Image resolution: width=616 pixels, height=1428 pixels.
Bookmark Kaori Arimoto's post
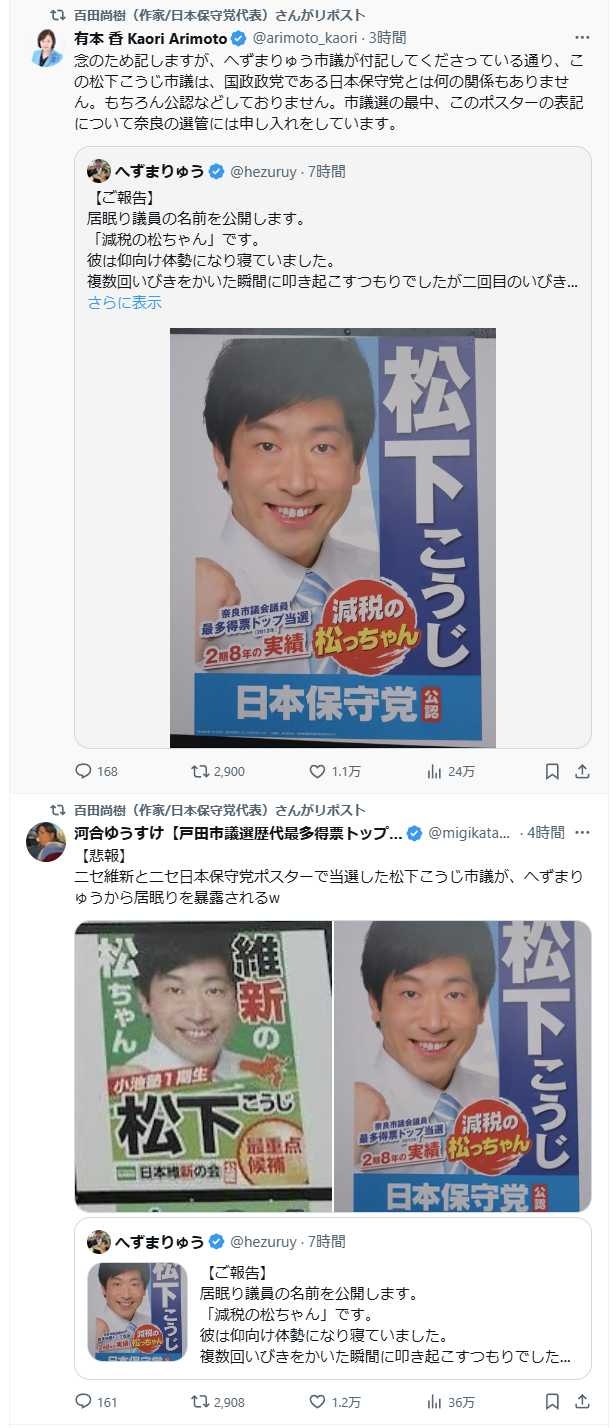click(x=552, y=771)
